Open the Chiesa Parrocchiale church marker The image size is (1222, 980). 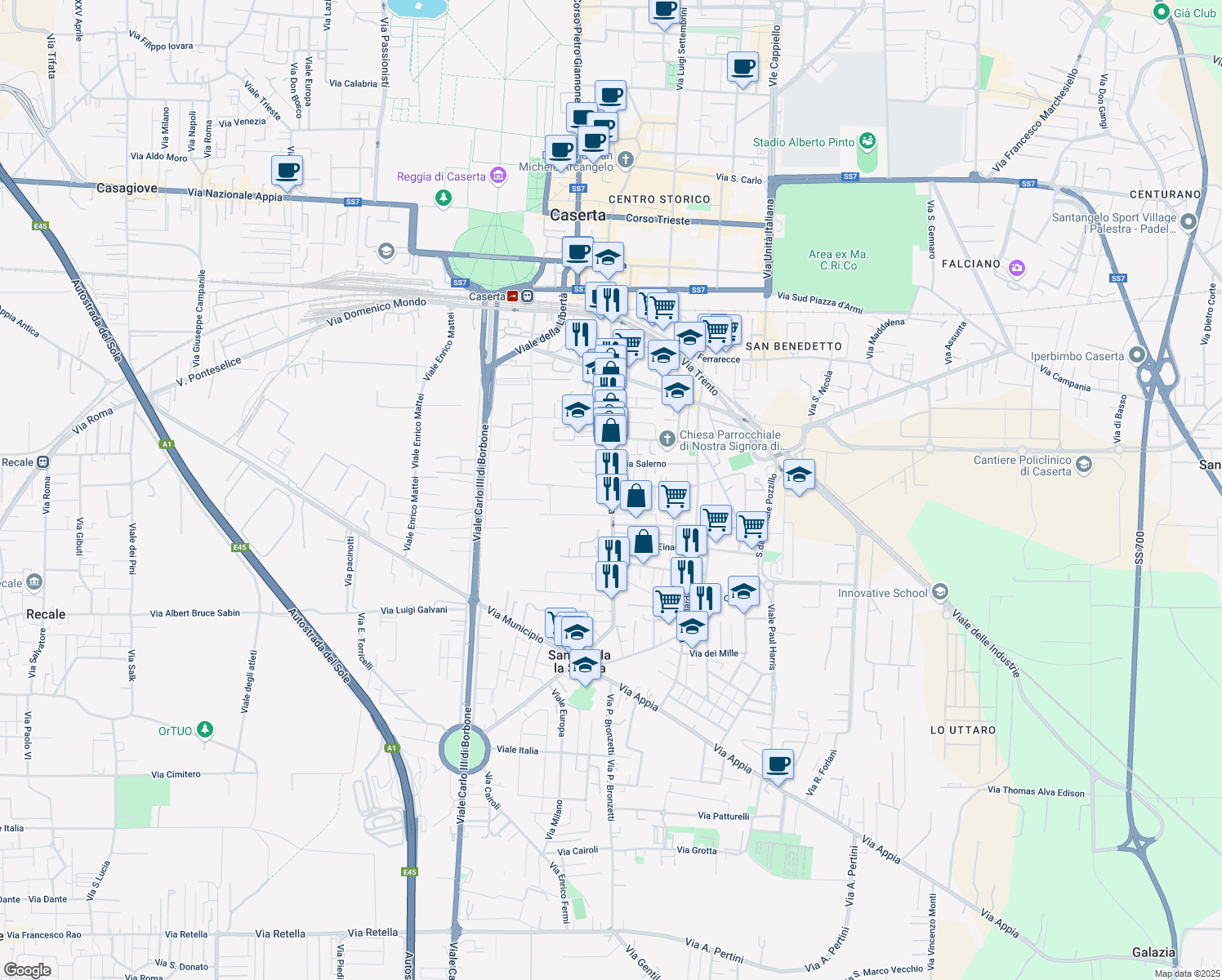[667, 439]
